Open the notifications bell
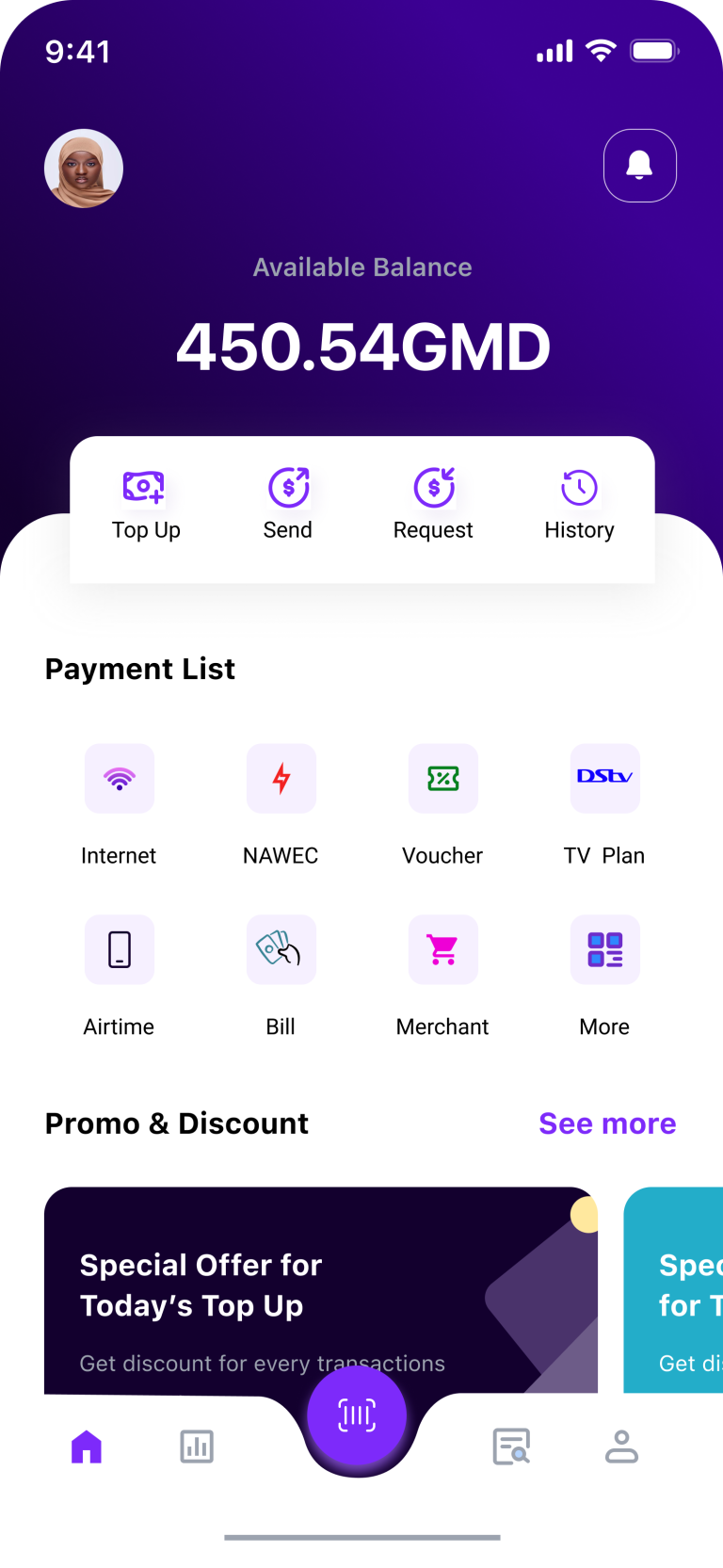The image size is (723, 1568). click(639, 166)
